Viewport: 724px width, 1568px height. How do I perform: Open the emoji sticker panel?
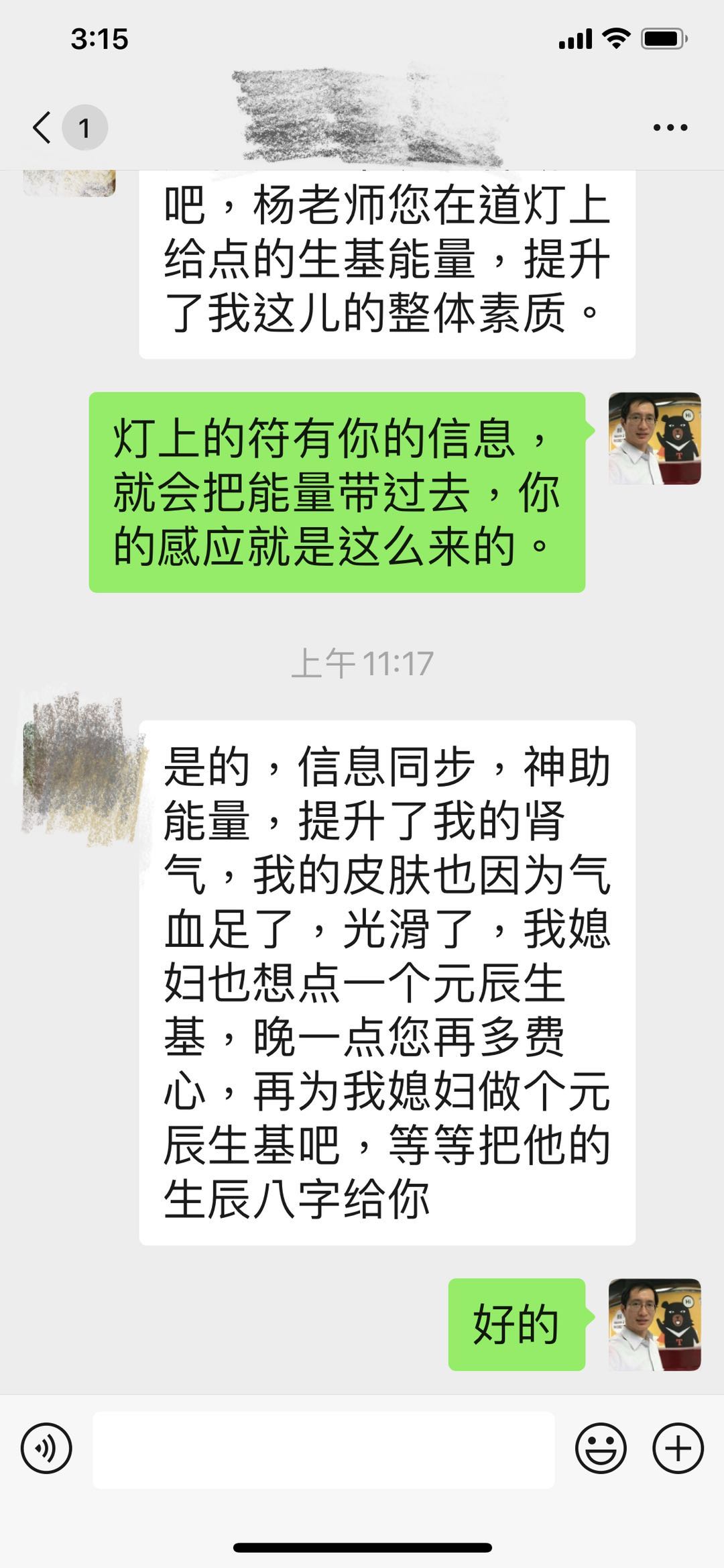(x=601, y=1448)
